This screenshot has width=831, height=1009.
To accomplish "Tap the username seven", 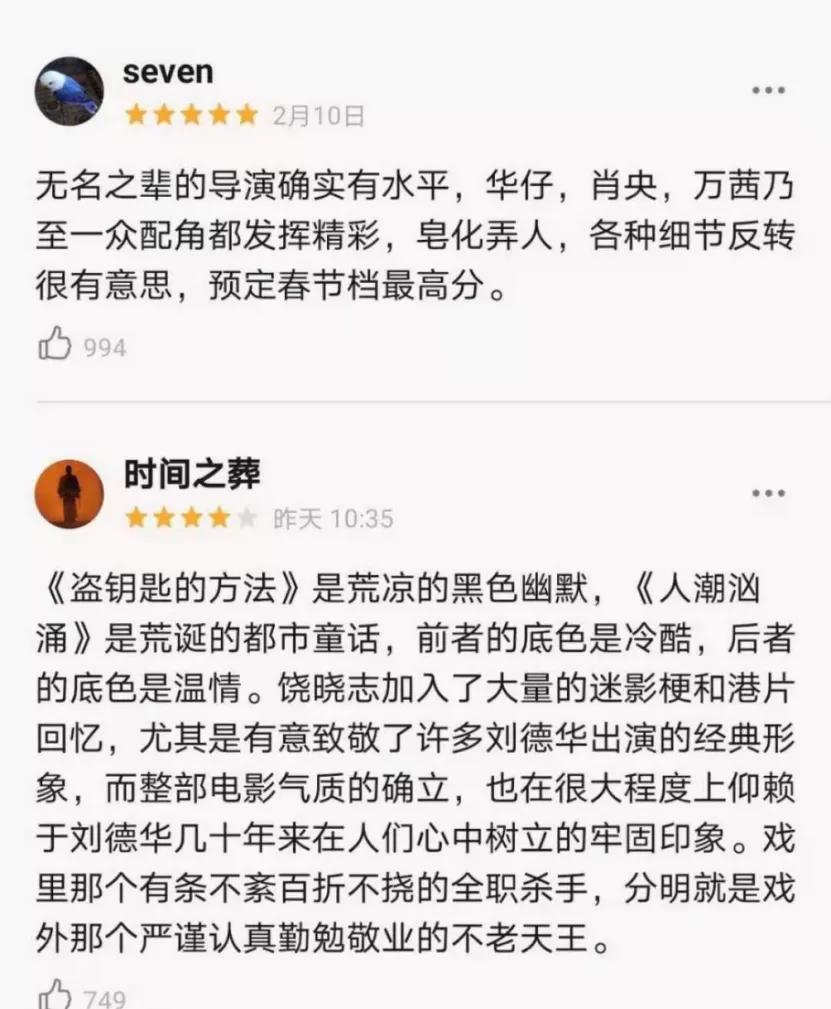I will [168, 72].
